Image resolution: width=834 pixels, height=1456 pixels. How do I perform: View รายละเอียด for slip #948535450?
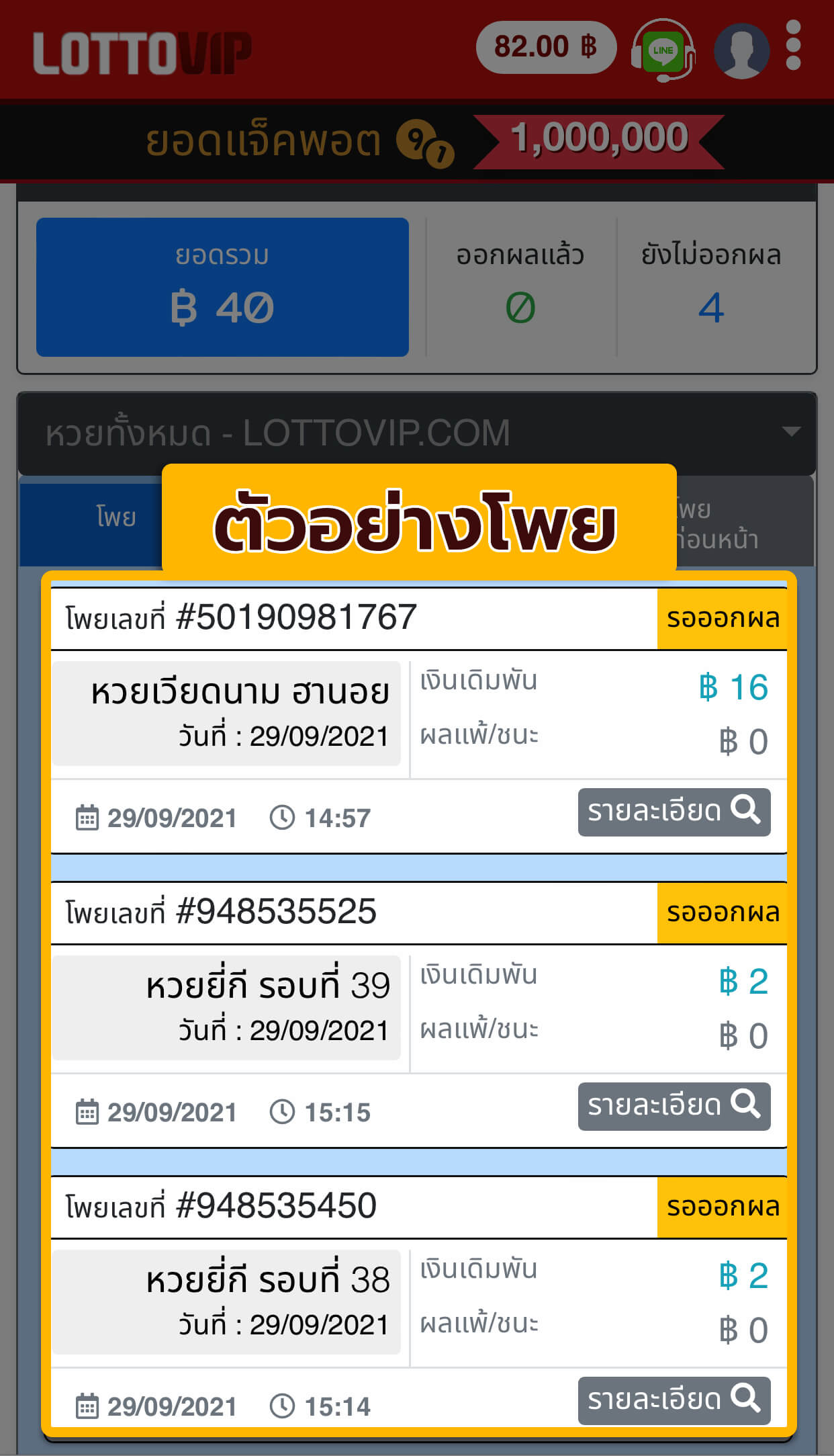coord(674,1401)
